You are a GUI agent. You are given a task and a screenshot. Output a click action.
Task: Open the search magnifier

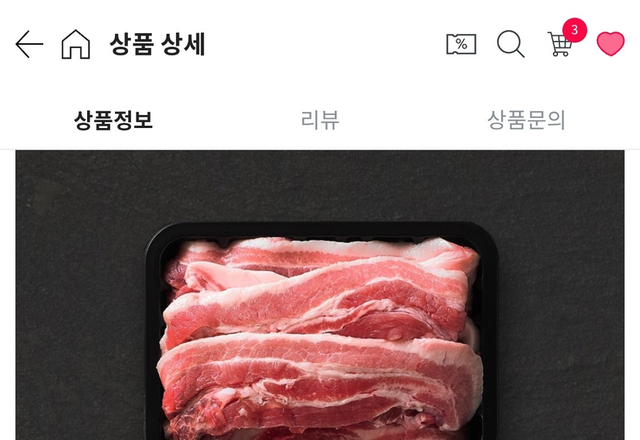(x=511, y=44)
